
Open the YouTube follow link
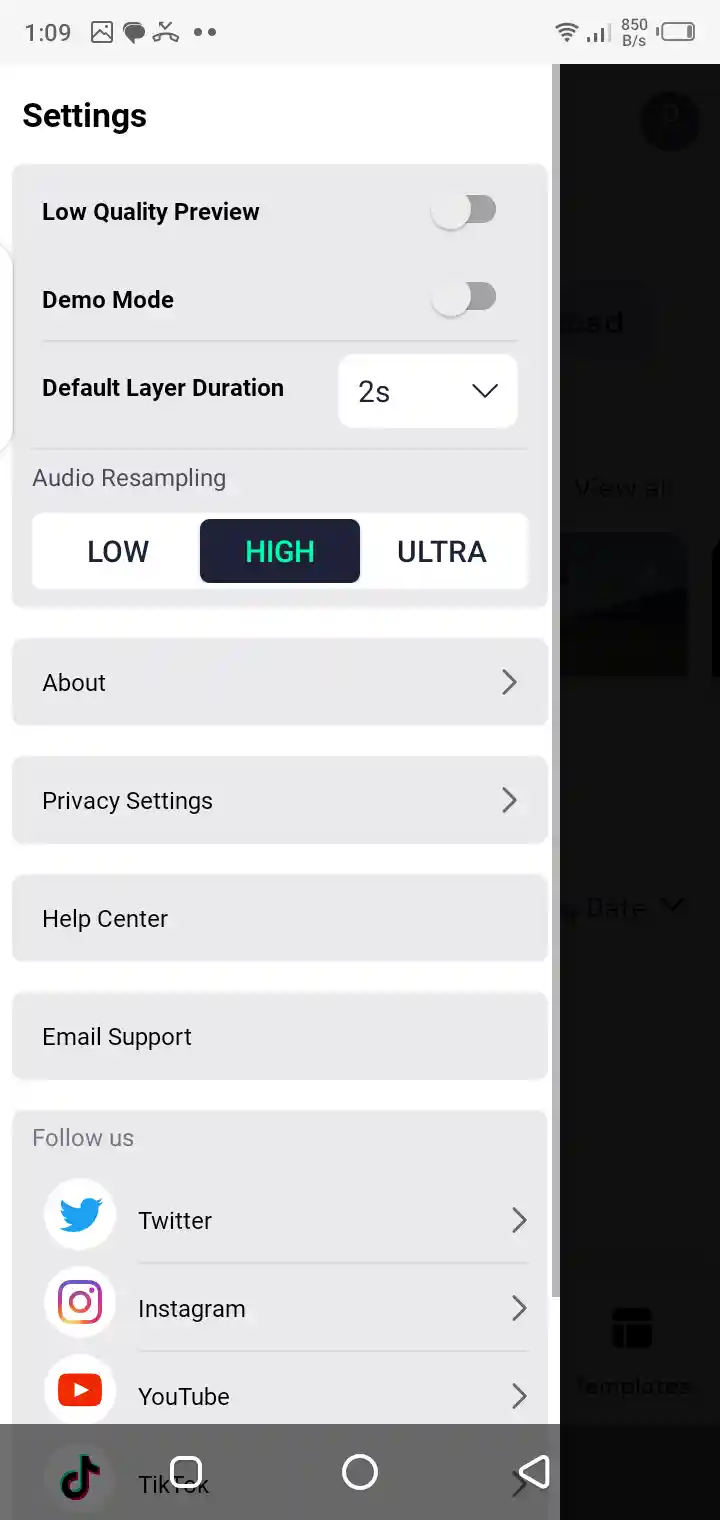[285, 1396]
